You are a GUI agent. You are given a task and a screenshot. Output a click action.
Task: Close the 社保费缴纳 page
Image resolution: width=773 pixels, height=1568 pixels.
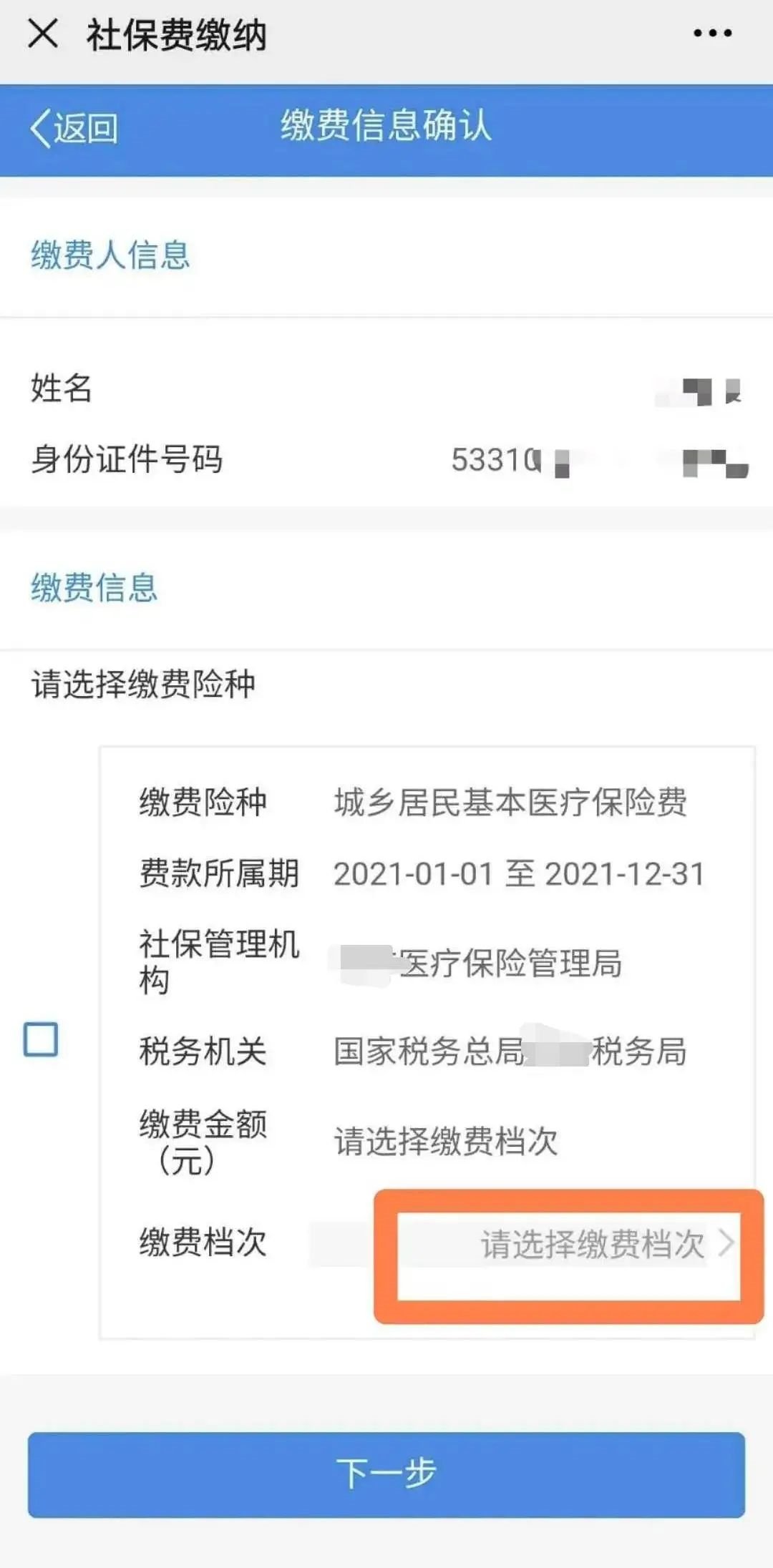(43, 34)
